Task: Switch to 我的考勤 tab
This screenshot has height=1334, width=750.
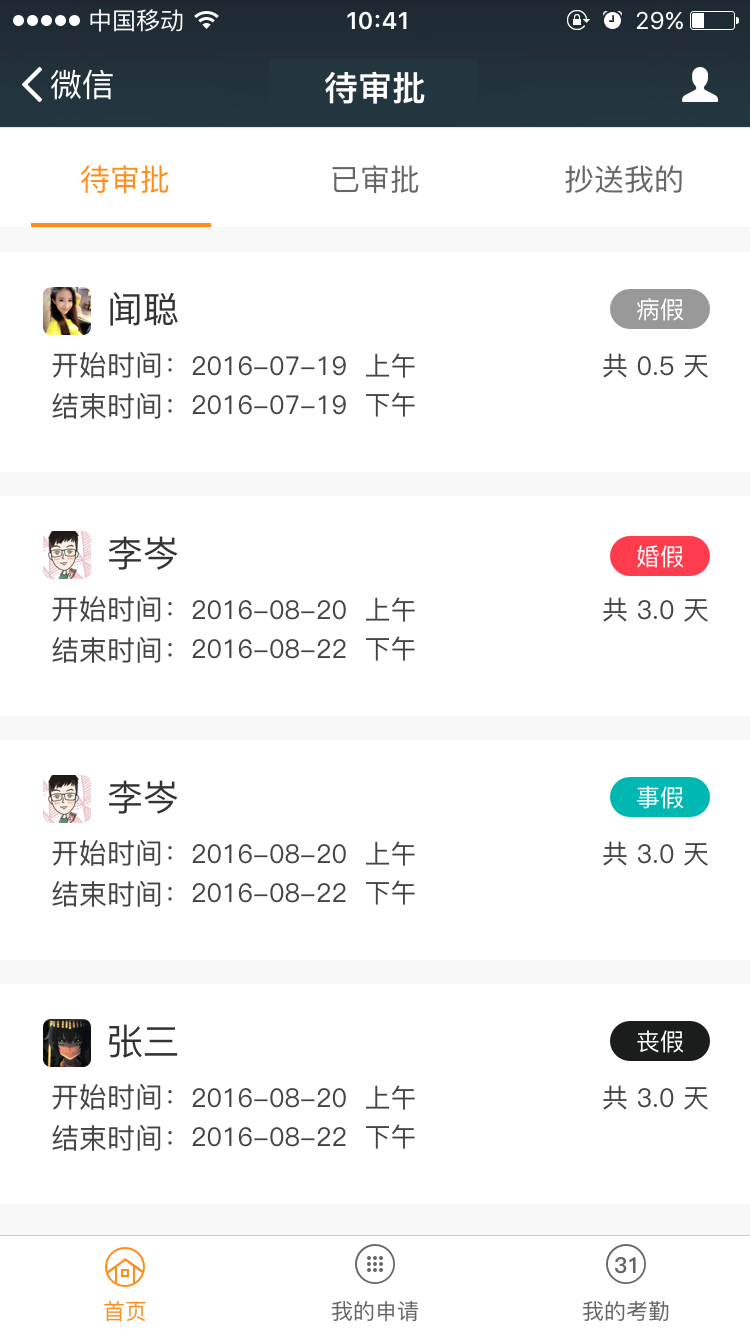Action: point(625,1284)
